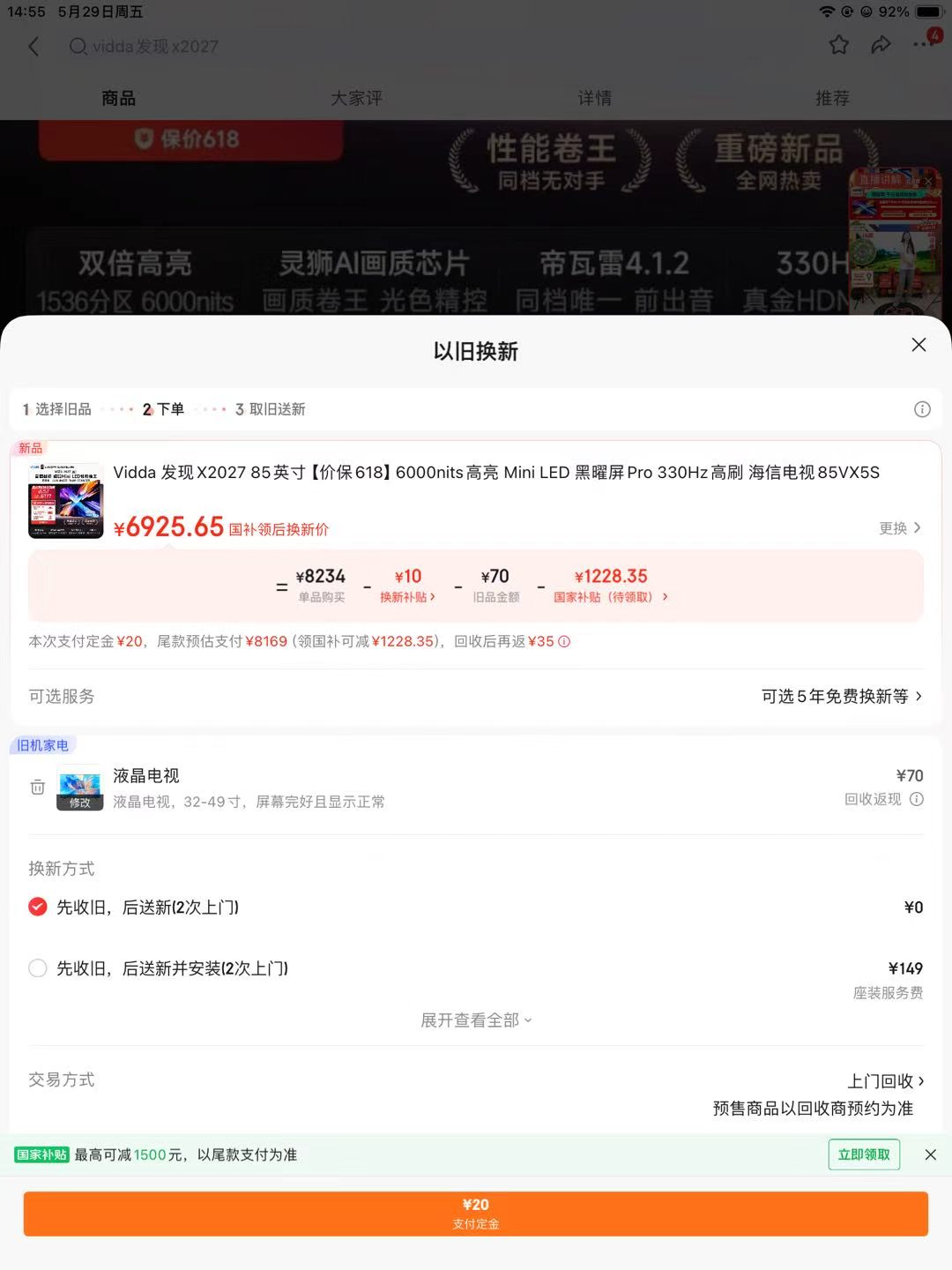Expand 展开查看全部 options
Image resolution: width=952 pixels, height=1270 pixels.
476,1020
